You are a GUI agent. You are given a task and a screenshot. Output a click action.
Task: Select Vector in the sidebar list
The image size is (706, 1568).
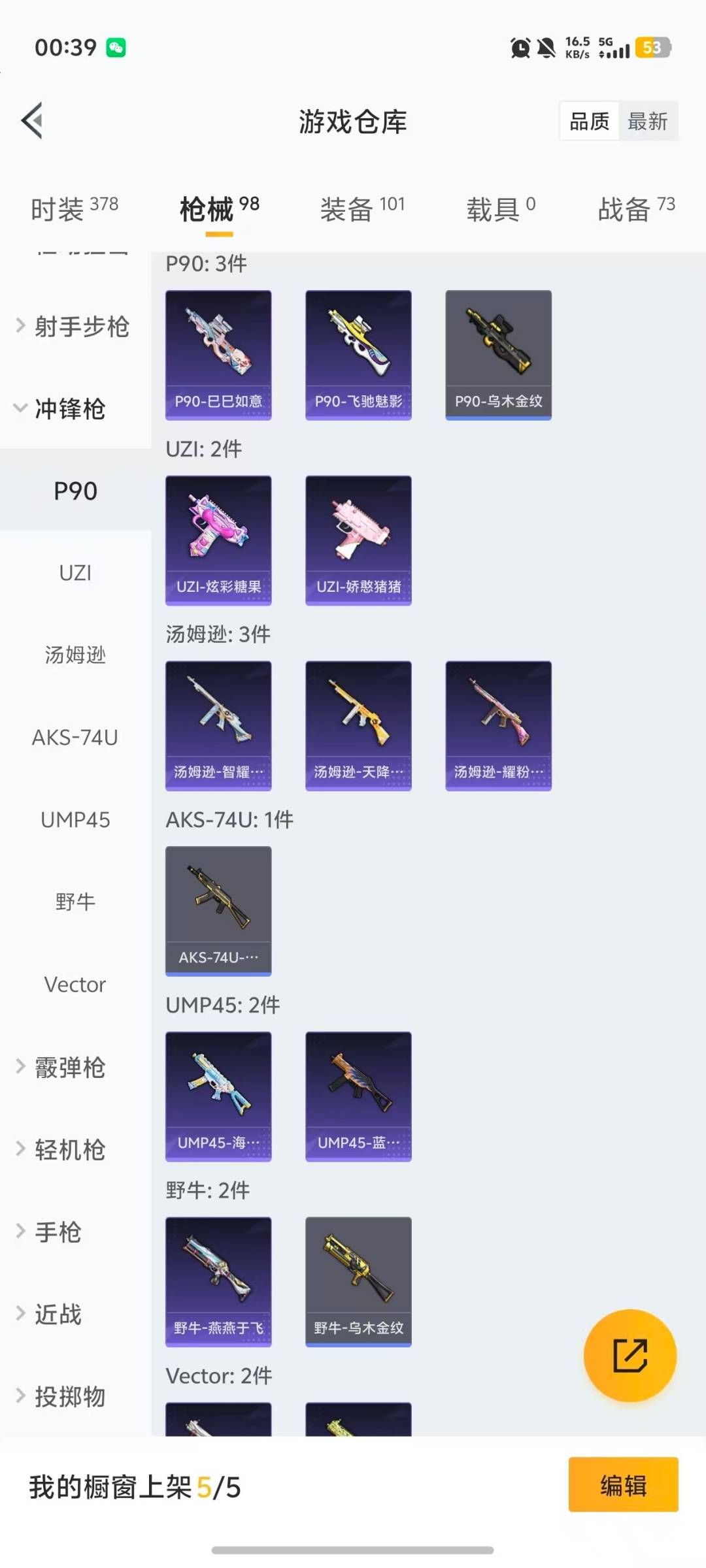[x=75, y=985]
